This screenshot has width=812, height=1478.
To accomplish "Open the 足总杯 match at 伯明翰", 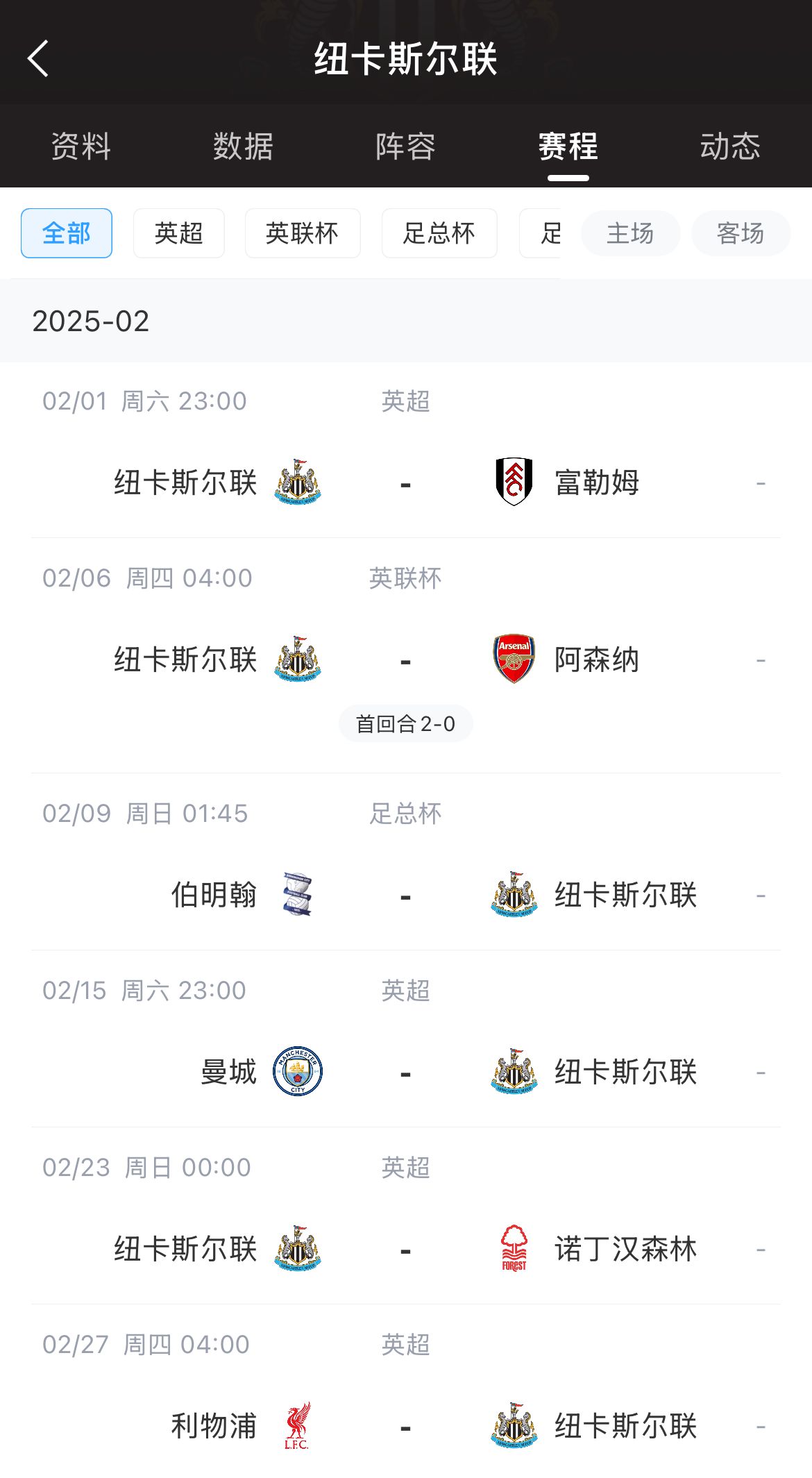I will 406,895.
